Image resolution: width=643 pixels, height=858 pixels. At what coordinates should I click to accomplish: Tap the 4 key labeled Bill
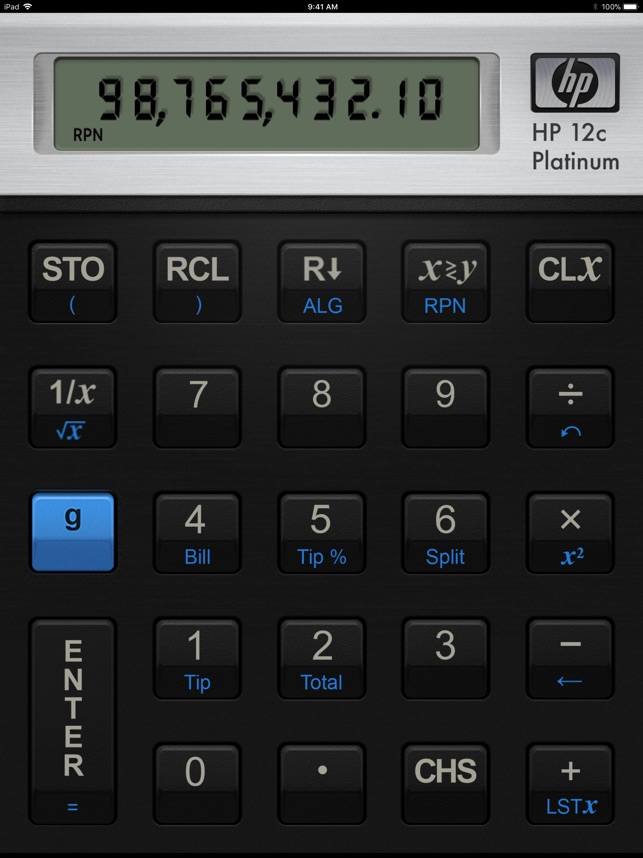pyautogui.click(x=197, y=532)
